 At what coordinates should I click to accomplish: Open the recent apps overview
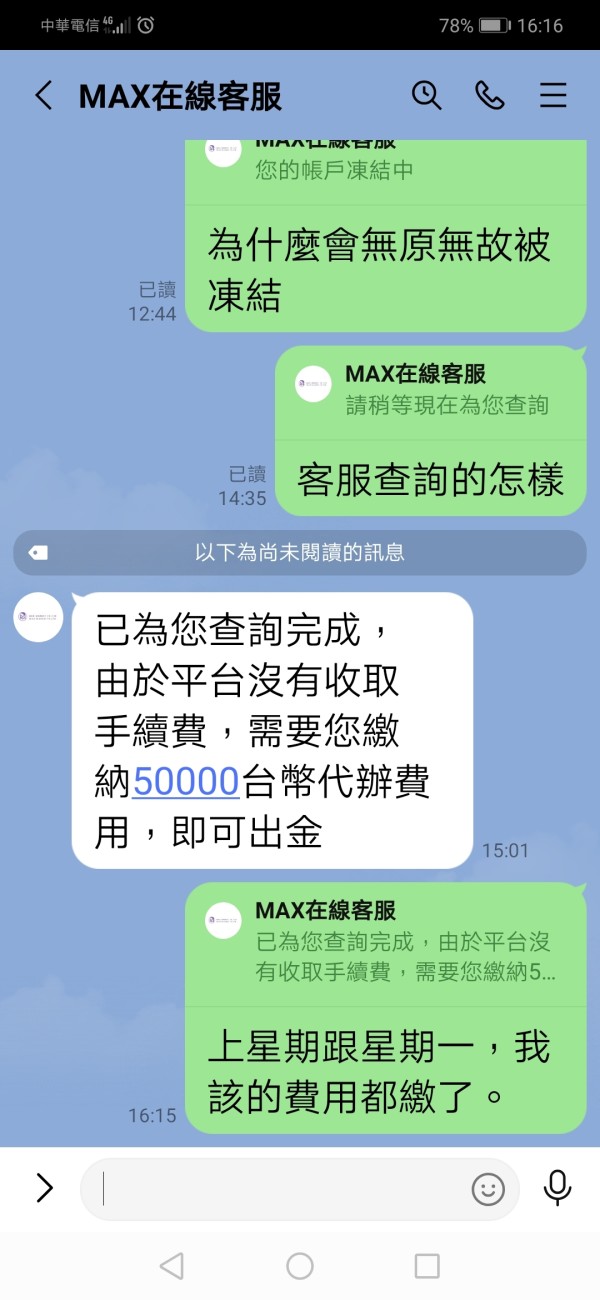[427, 1266]
